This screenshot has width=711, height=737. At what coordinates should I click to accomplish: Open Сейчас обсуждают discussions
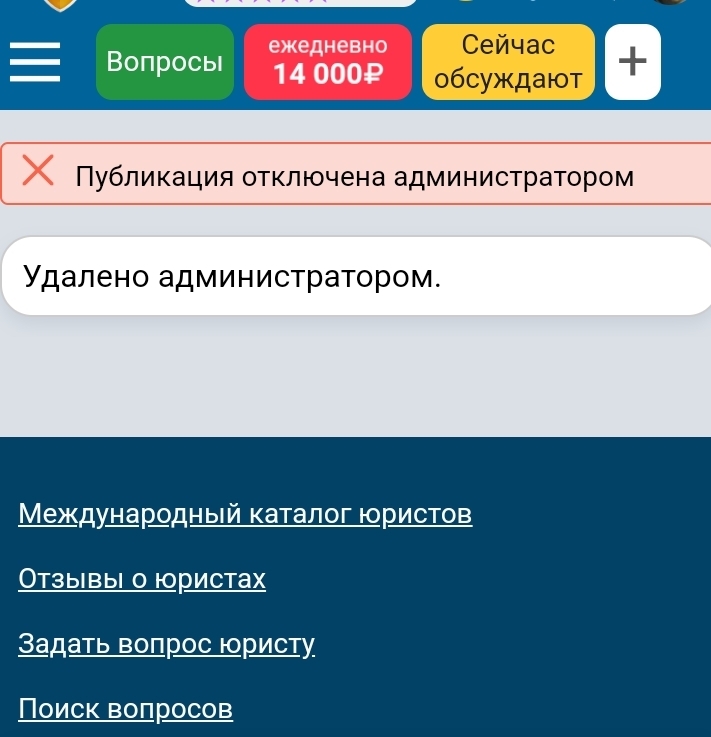coord(508,62)
